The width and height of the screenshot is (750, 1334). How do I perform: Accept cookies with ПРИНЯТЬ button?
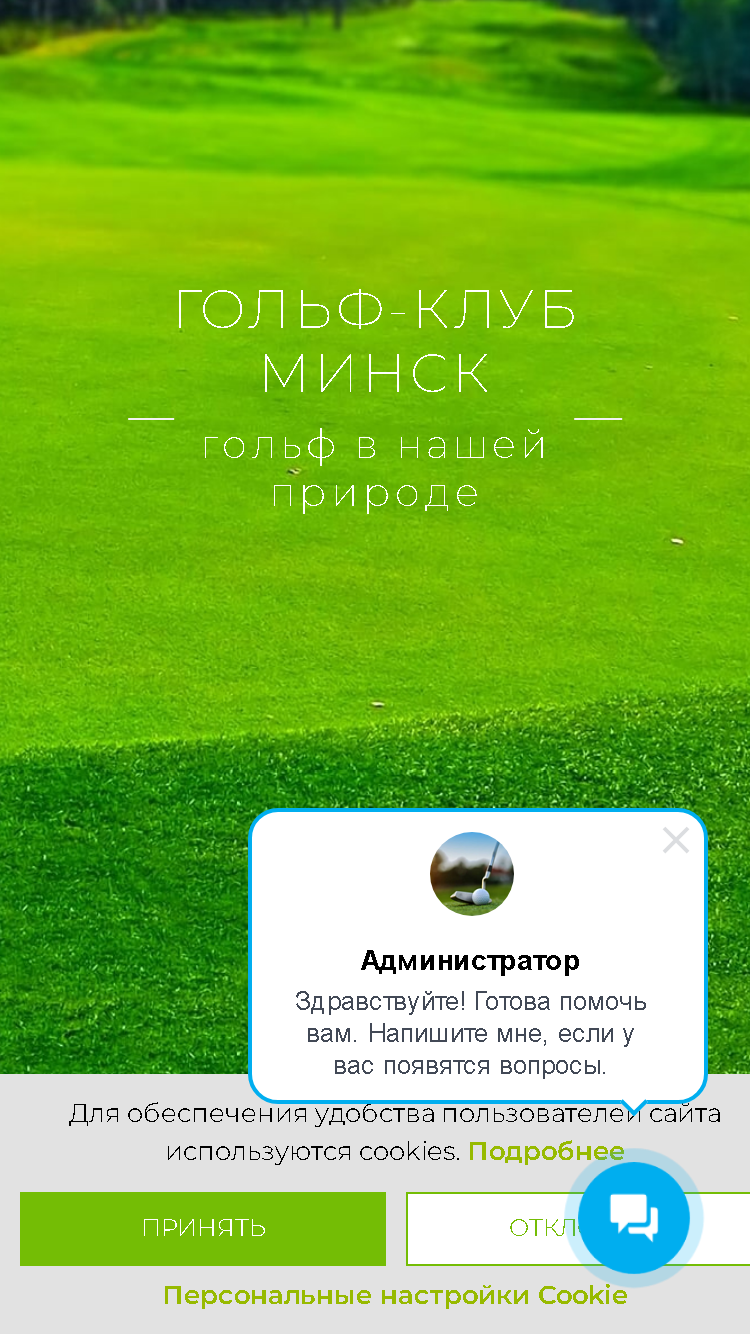click(203, 1229)
